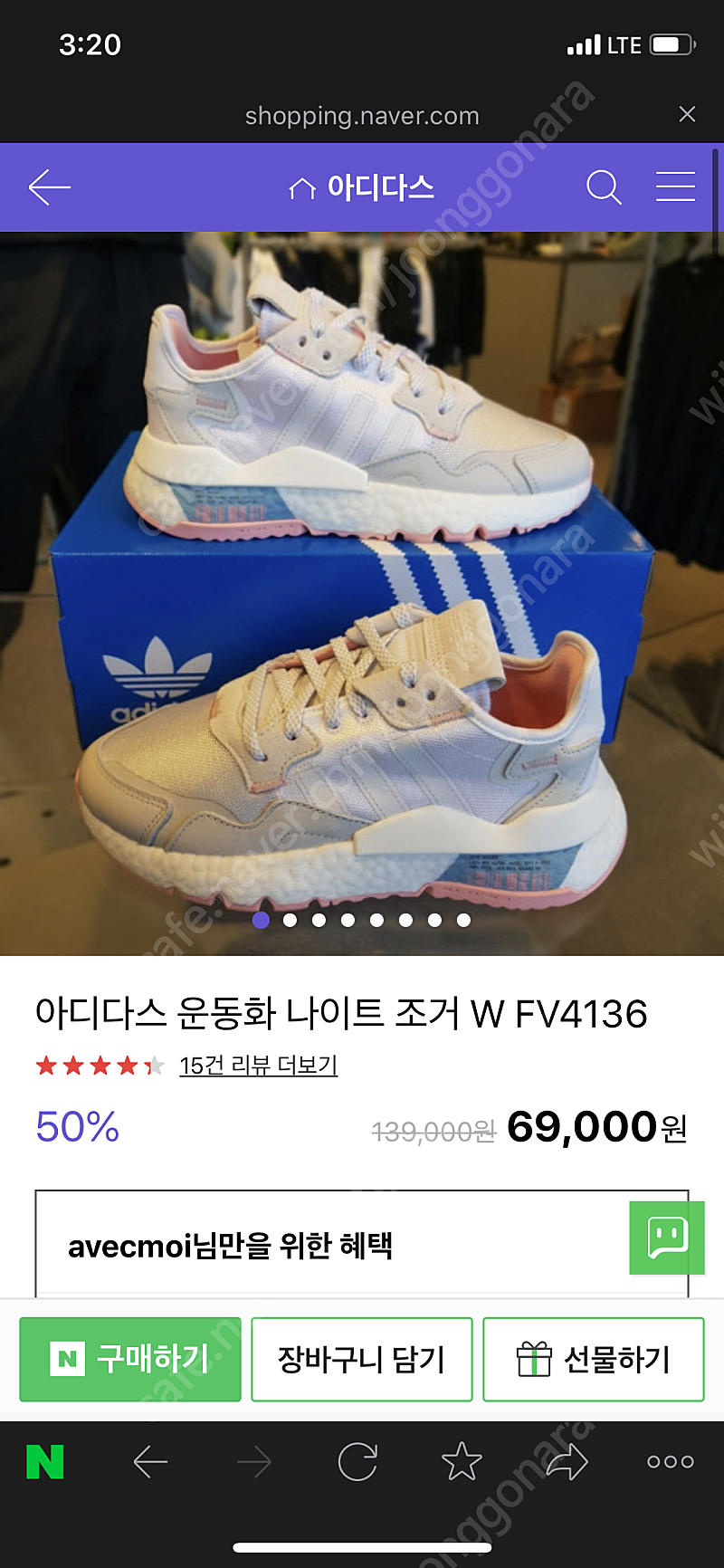Close the in-app browser
This screenshot has width=724, height=1568.
coord(687,114)
